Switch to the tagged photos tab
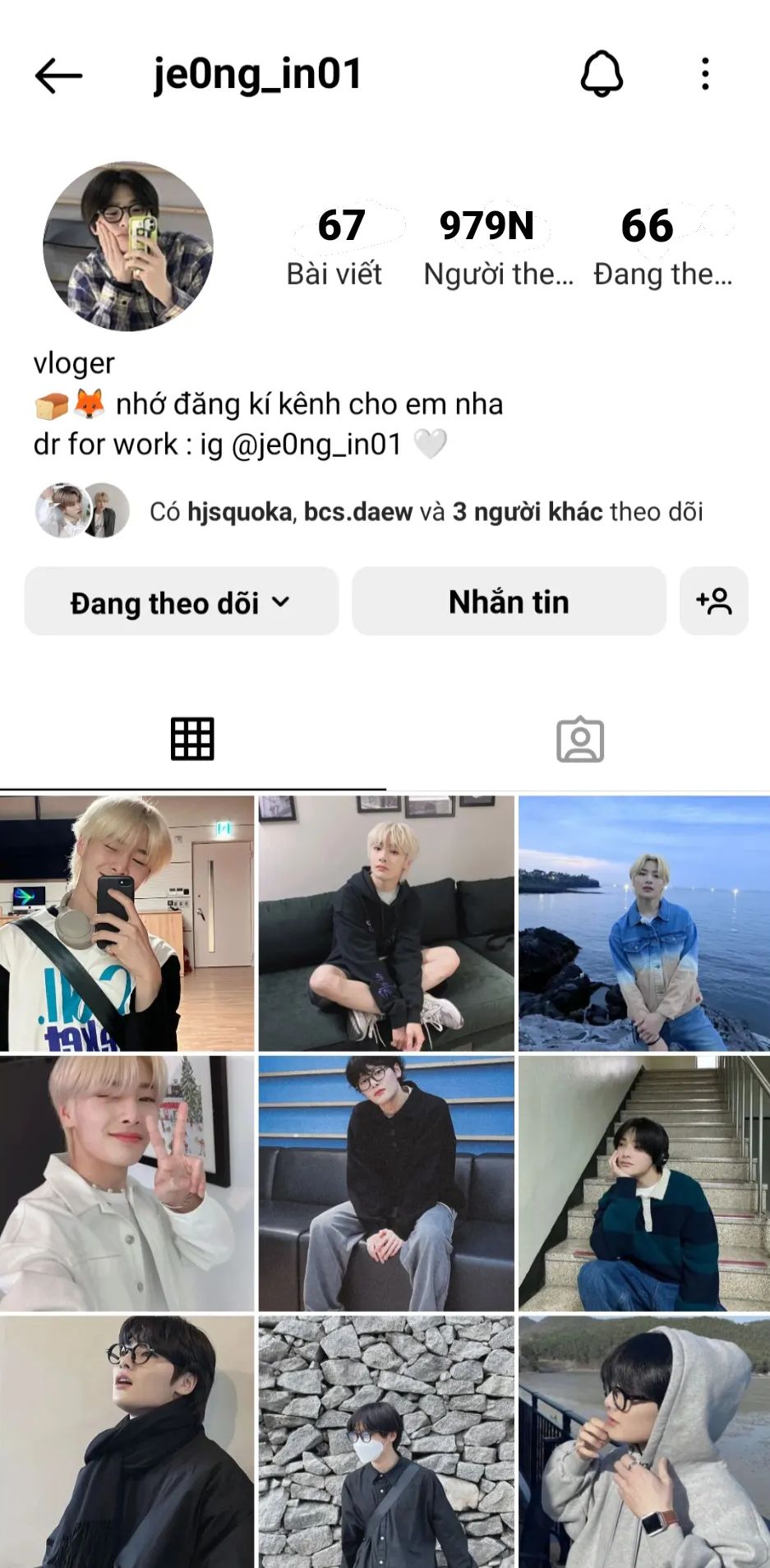Image resolution: width=770 pixels, height=1568 pixels. (579, 740)
